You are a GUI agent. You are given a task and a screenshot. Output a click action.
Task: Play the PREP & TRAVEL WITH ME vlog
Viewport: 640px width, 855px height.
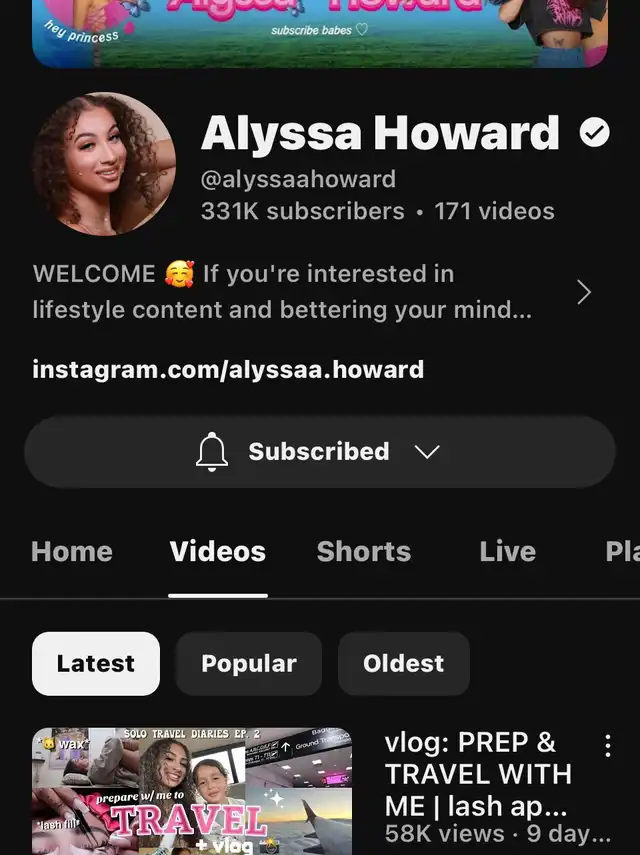pos(192,791)
